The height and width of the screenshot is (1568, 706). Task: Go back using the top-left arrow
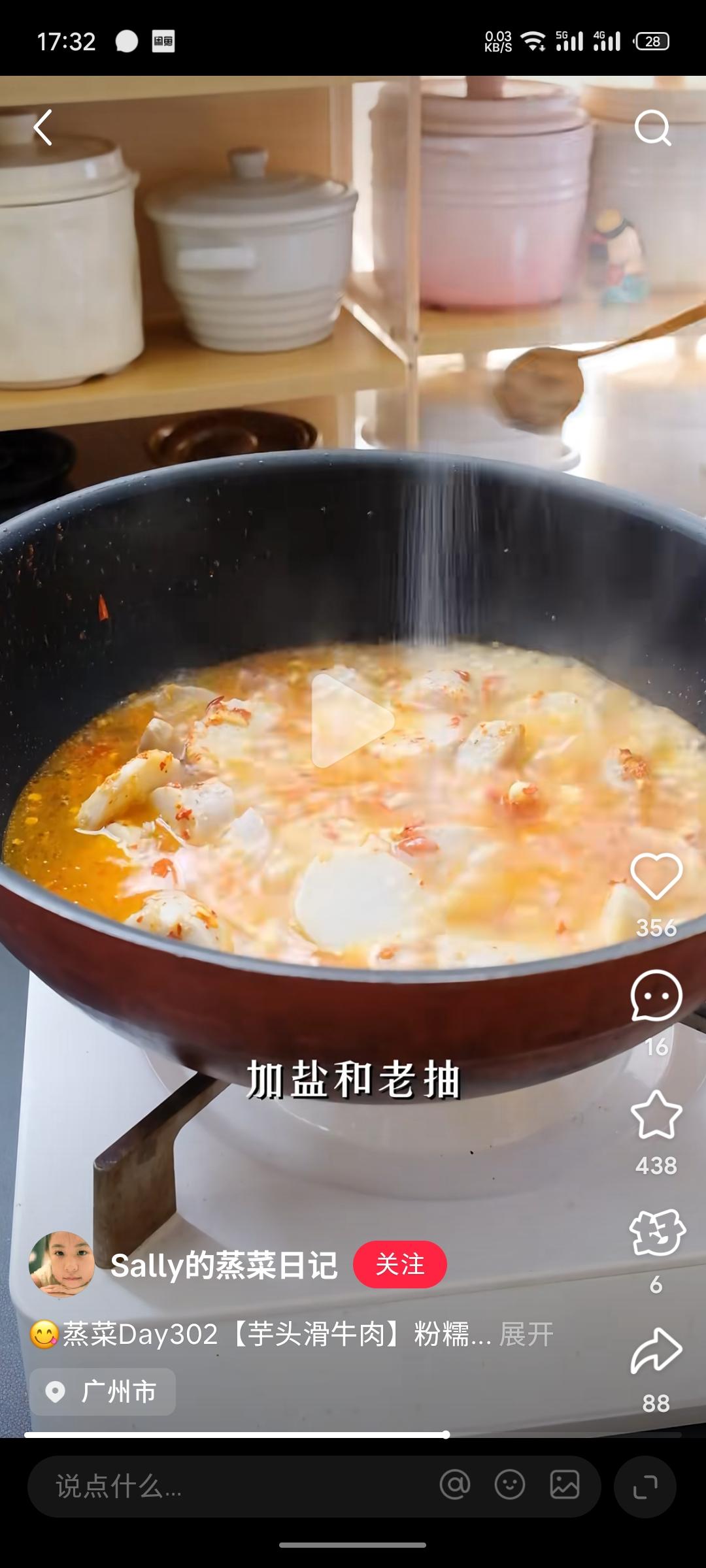43,127
